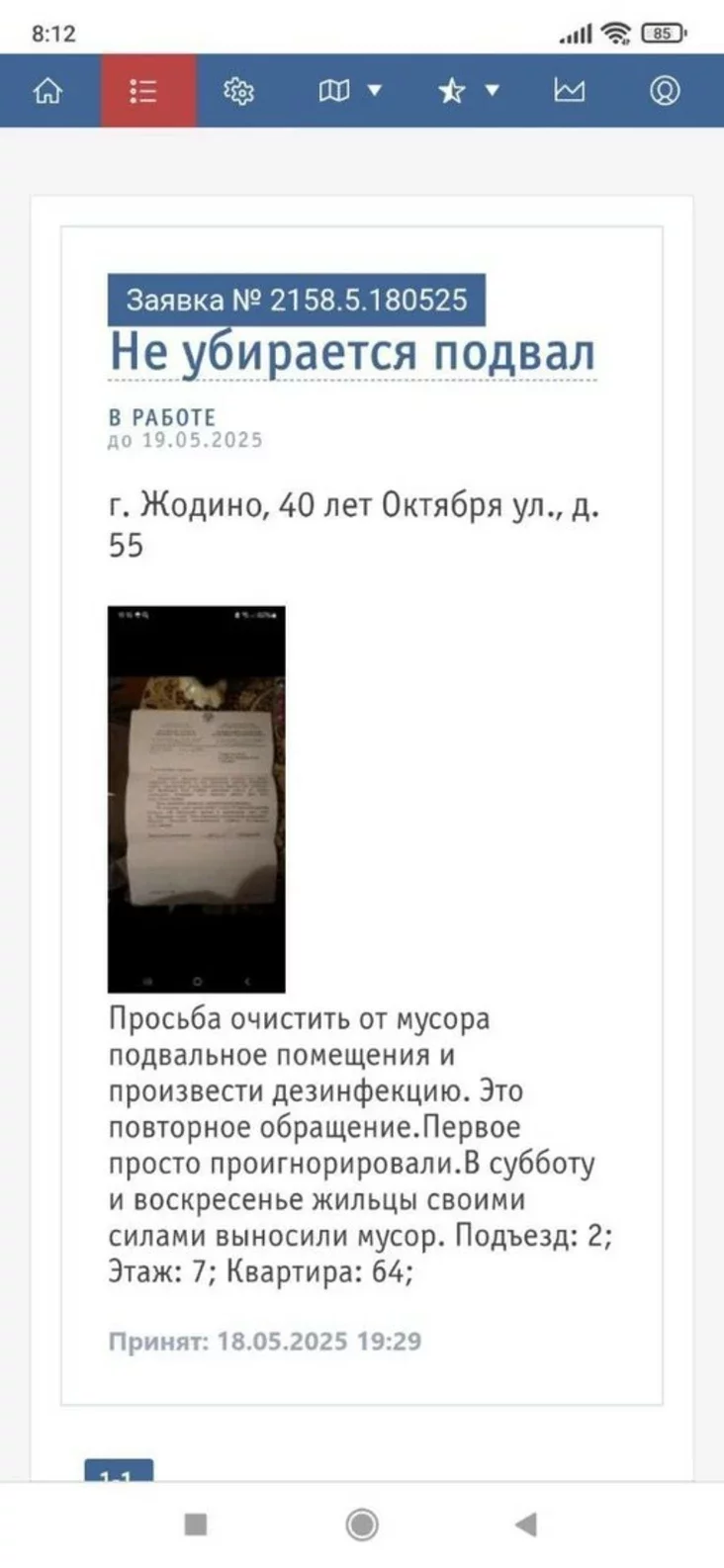View the attached document photo
This screenshot has height=1568, width=724.
[x=197, y=799]
